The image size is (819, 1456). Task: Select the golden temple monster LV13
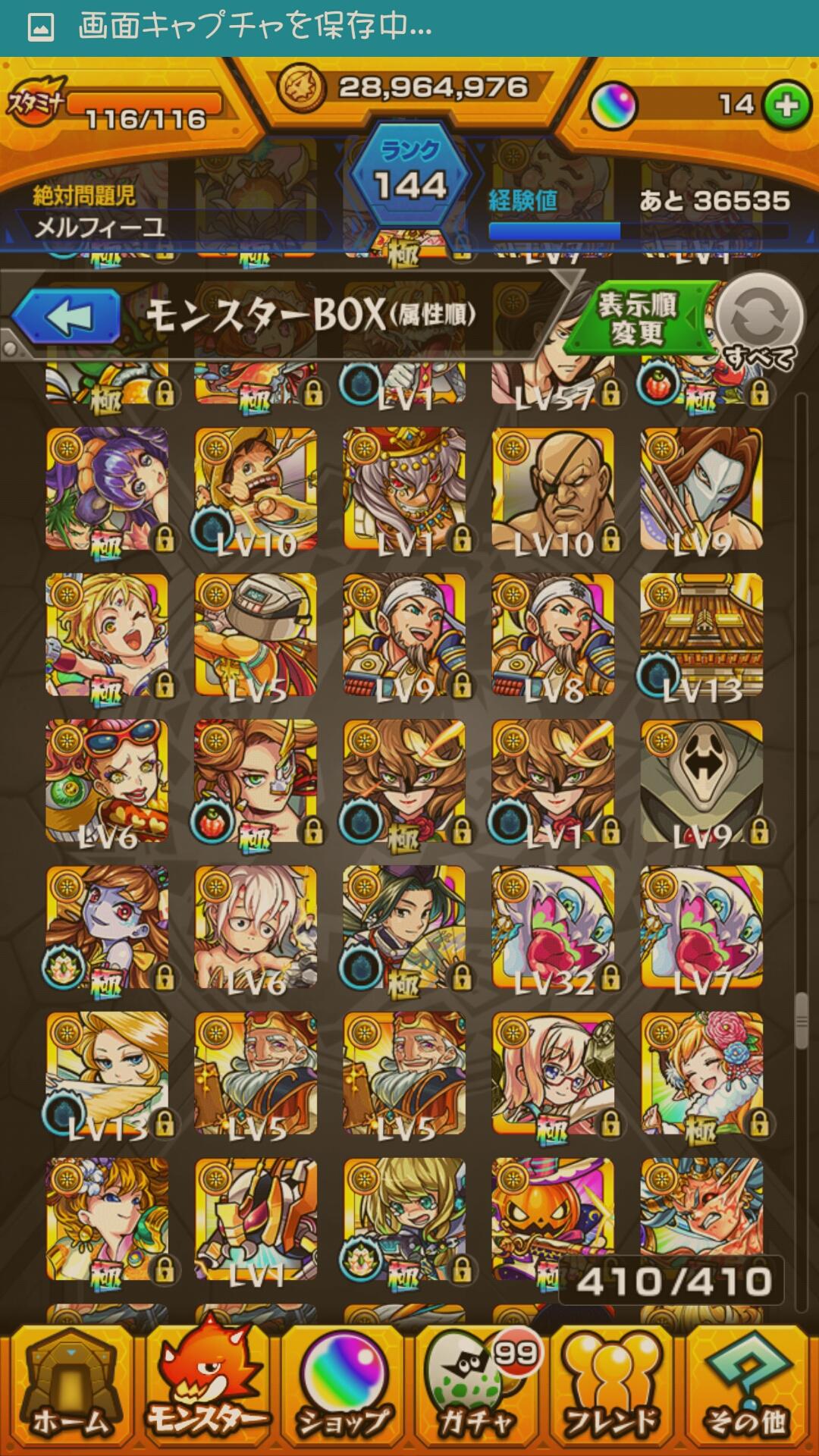[x=701, y=635]
